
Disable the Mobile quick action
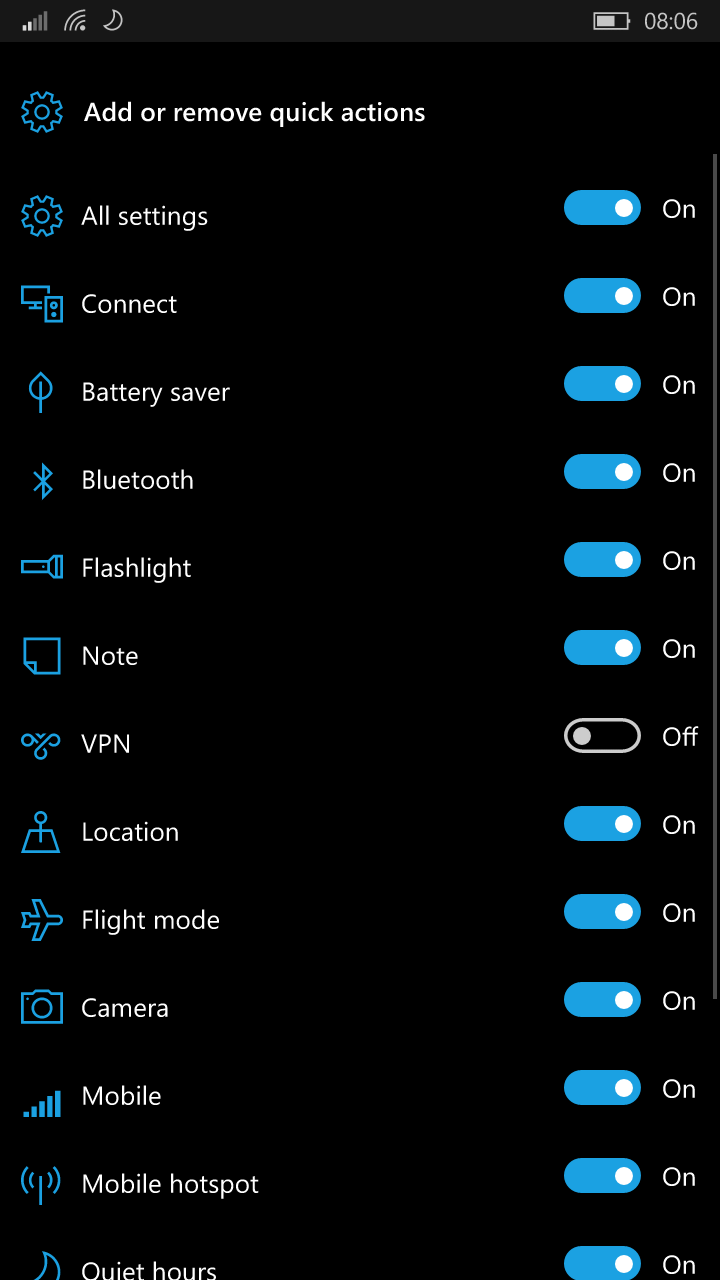(x=602, y=1088)
